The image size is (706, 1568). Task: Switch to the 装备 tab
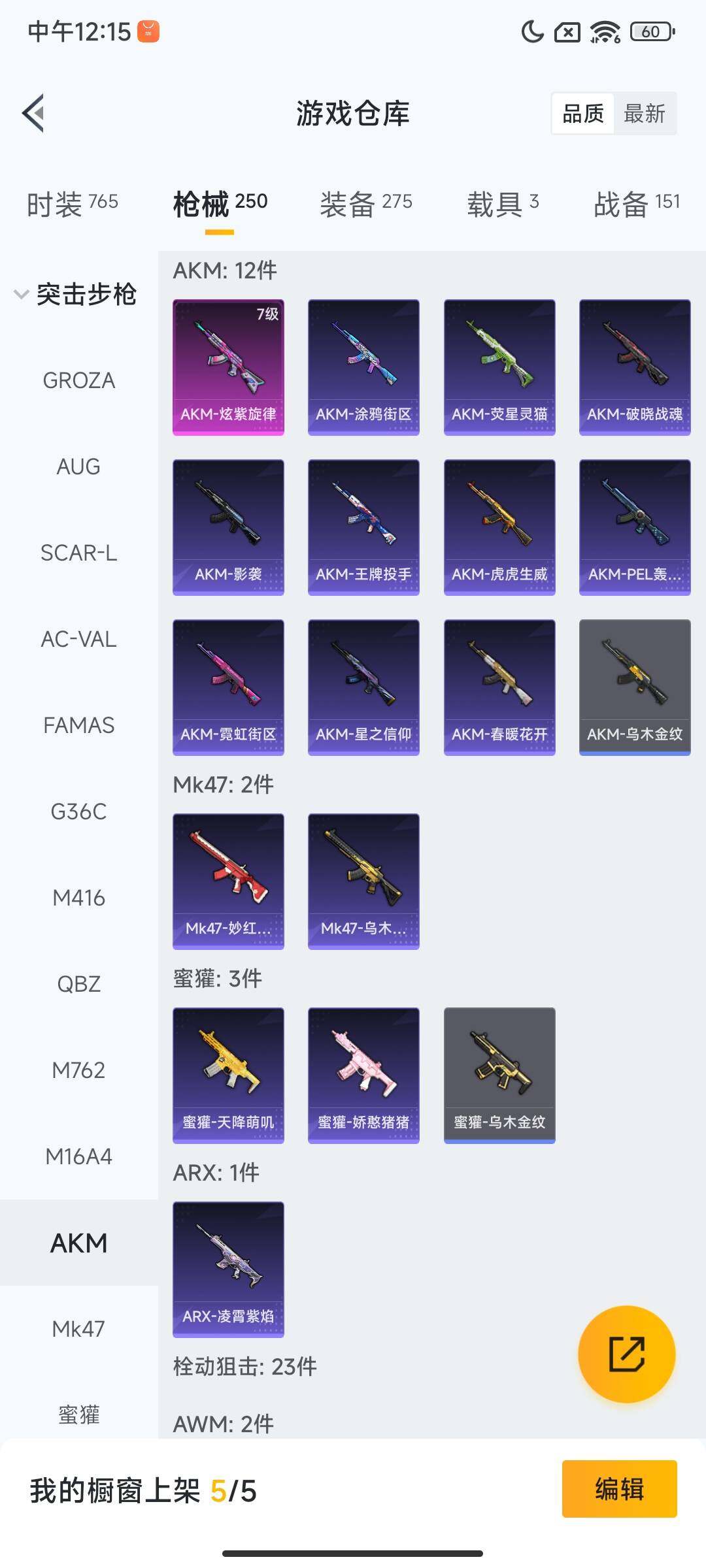[365, 203]
